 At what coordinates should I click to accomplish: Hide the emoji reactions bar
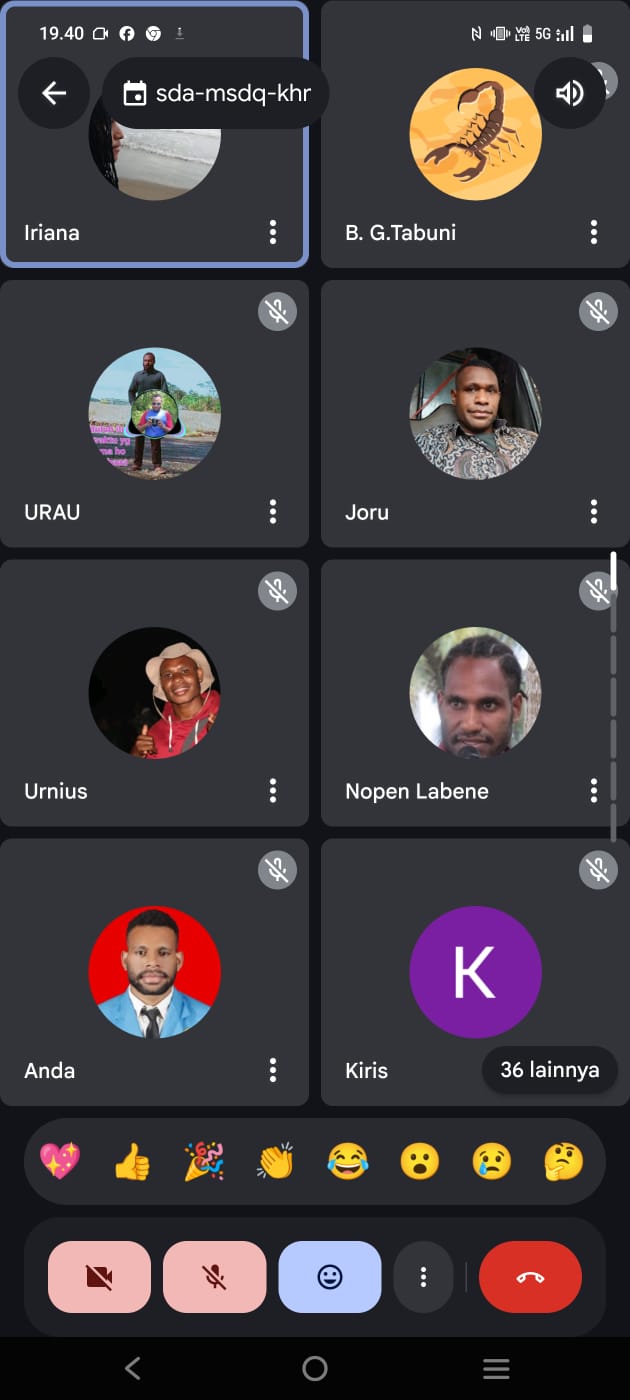coord(330,1277)
